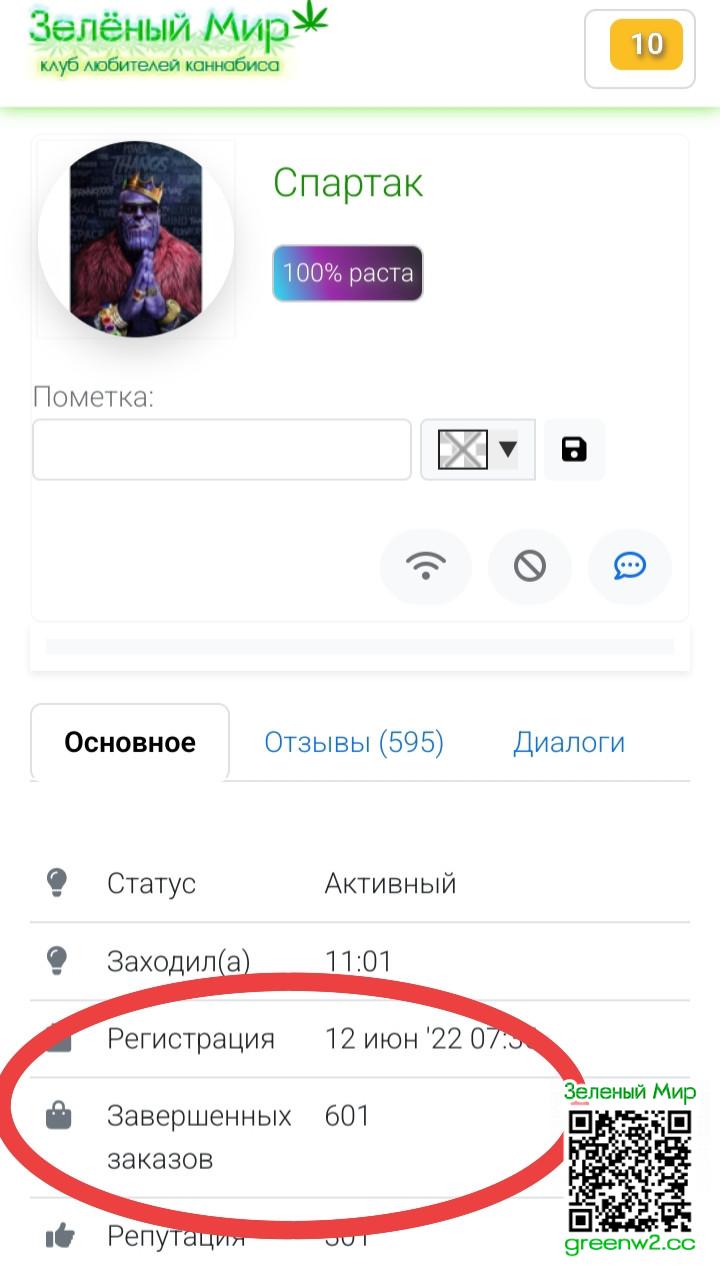The width and height of the screenshot is (720, 1268).
Task: Open the notifications counter showing 10
Action: (x=645, y=45)
